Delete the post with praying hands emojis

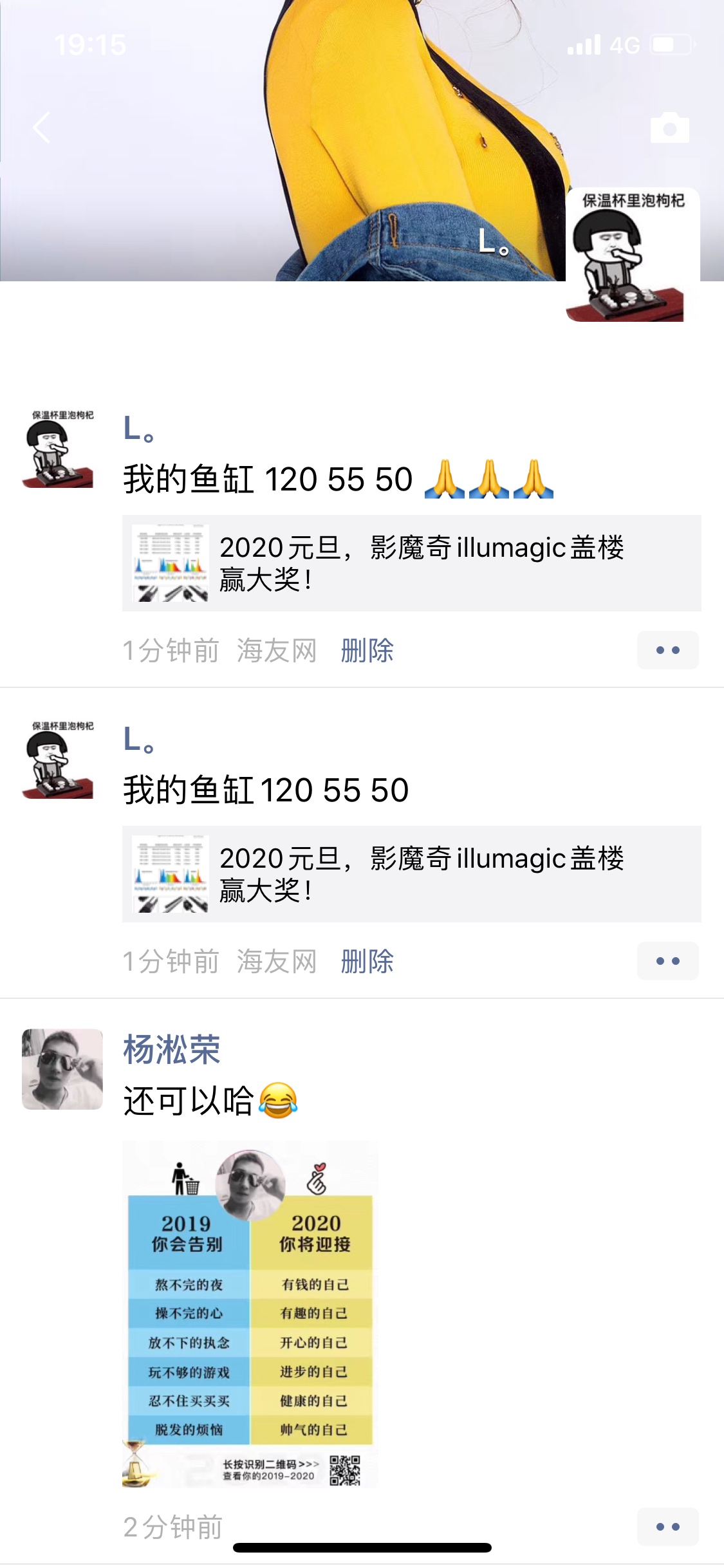click(x=367, y=651)
